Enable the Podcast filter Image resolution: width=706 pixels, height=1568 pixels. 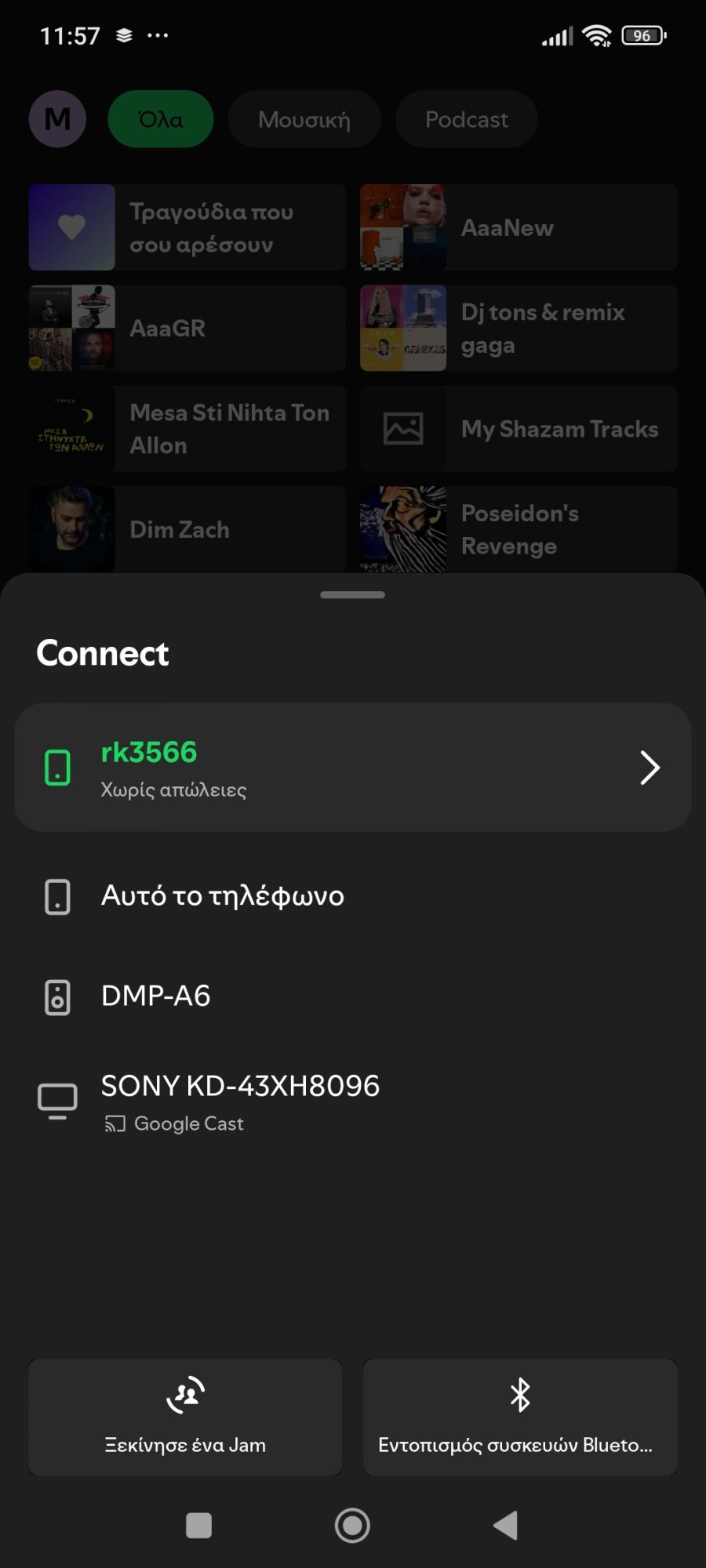coord(466,118)
